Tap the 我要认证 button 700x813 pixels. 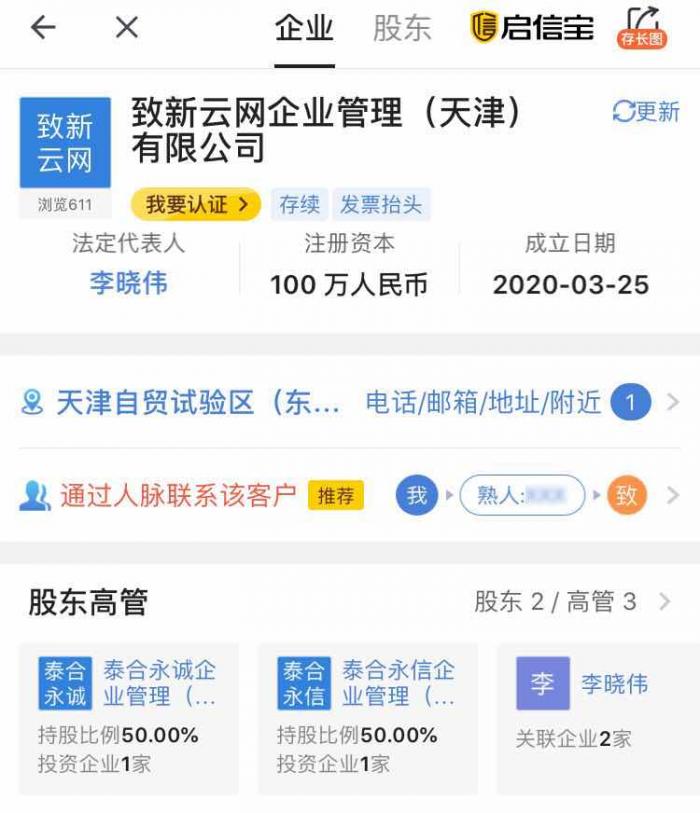pos(195,205)
